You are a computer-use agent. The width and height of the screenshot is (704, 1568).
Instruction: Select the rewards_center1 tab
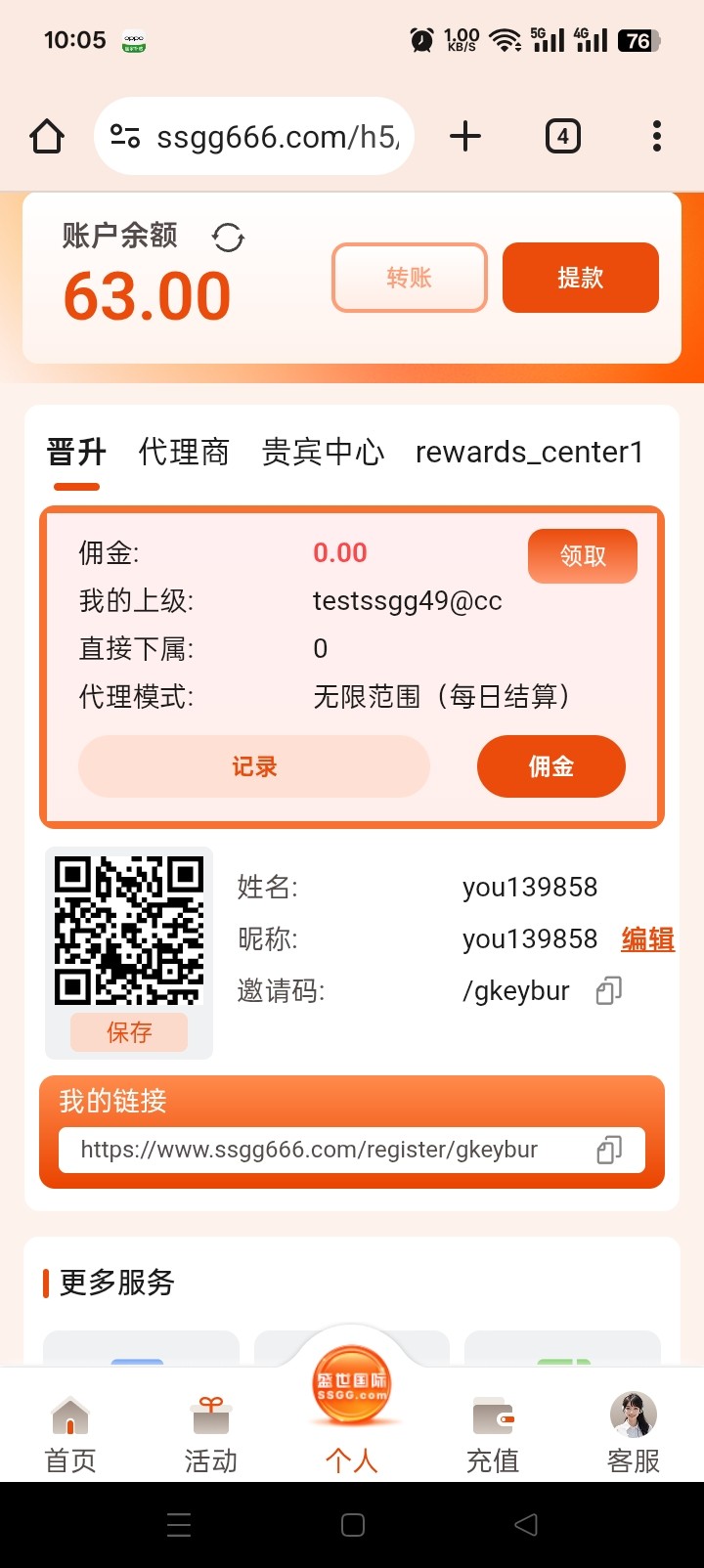coord(529,452)
